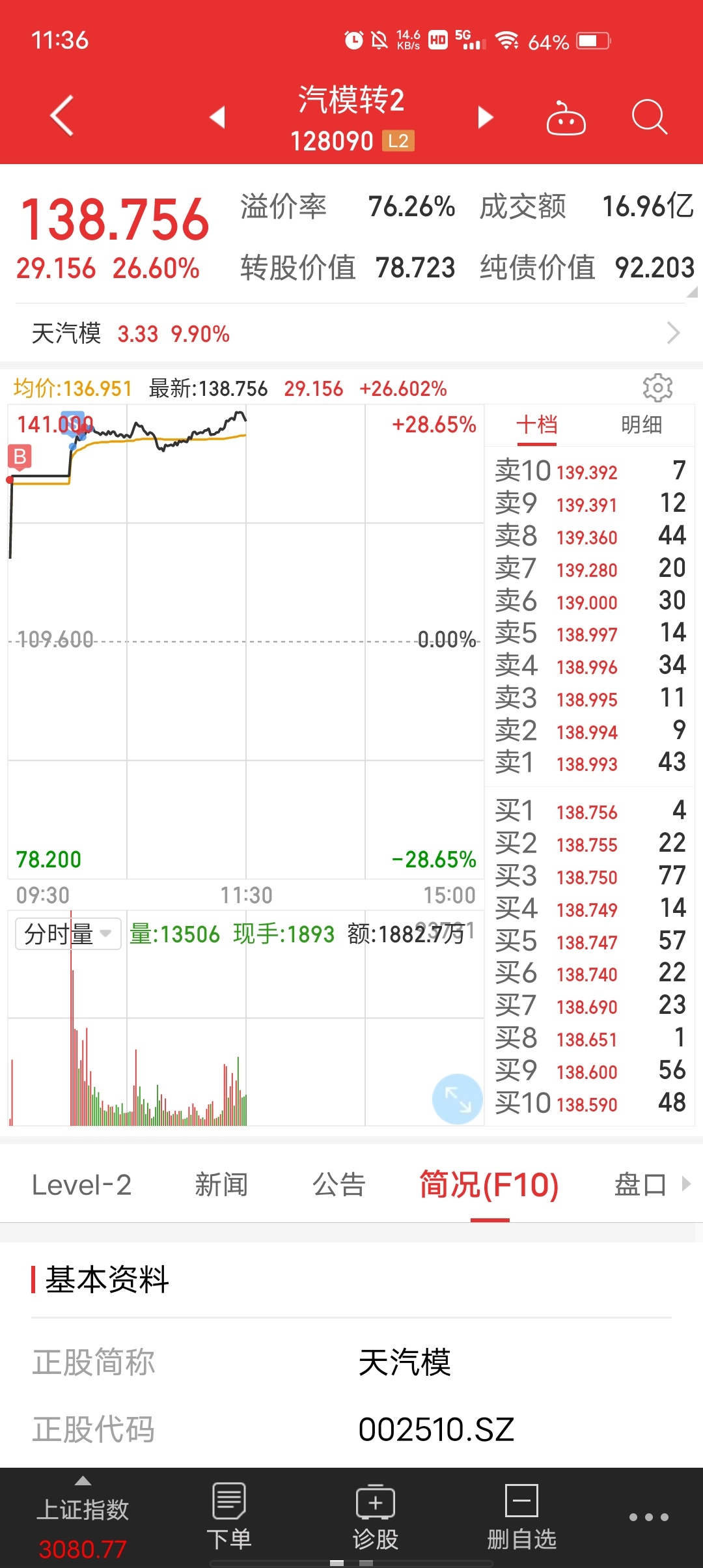Open 诊股 stock diagnosis
The image size is (703, 1568).
(x=376, y=1518)
